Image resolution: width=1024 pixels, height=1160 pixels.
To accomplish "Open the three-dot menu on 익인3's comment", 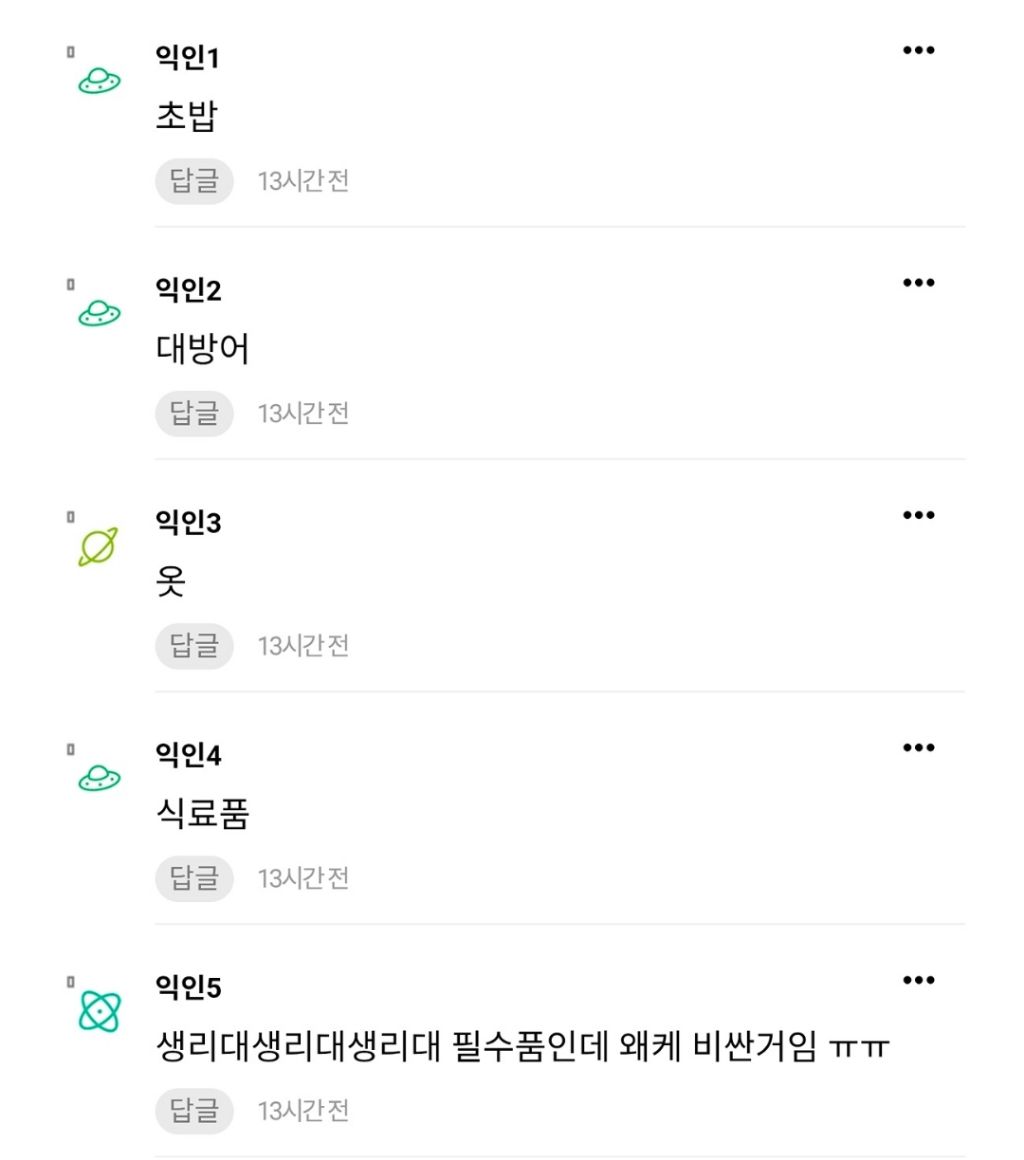I will (x=918, y=515).
